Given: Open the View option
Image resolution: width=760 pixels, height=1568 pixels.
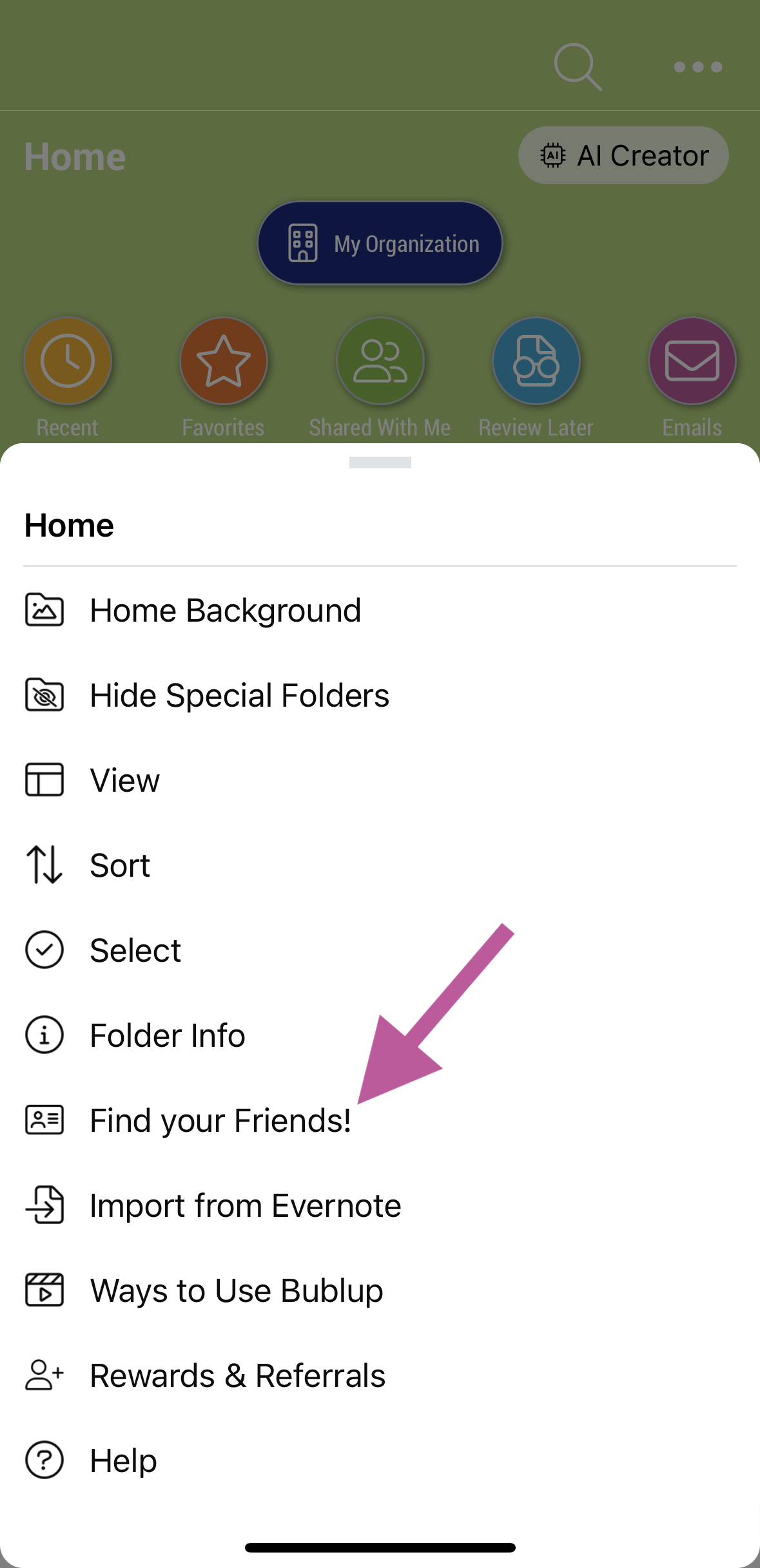Looking at the screenshot, I should tap(124, 780).
